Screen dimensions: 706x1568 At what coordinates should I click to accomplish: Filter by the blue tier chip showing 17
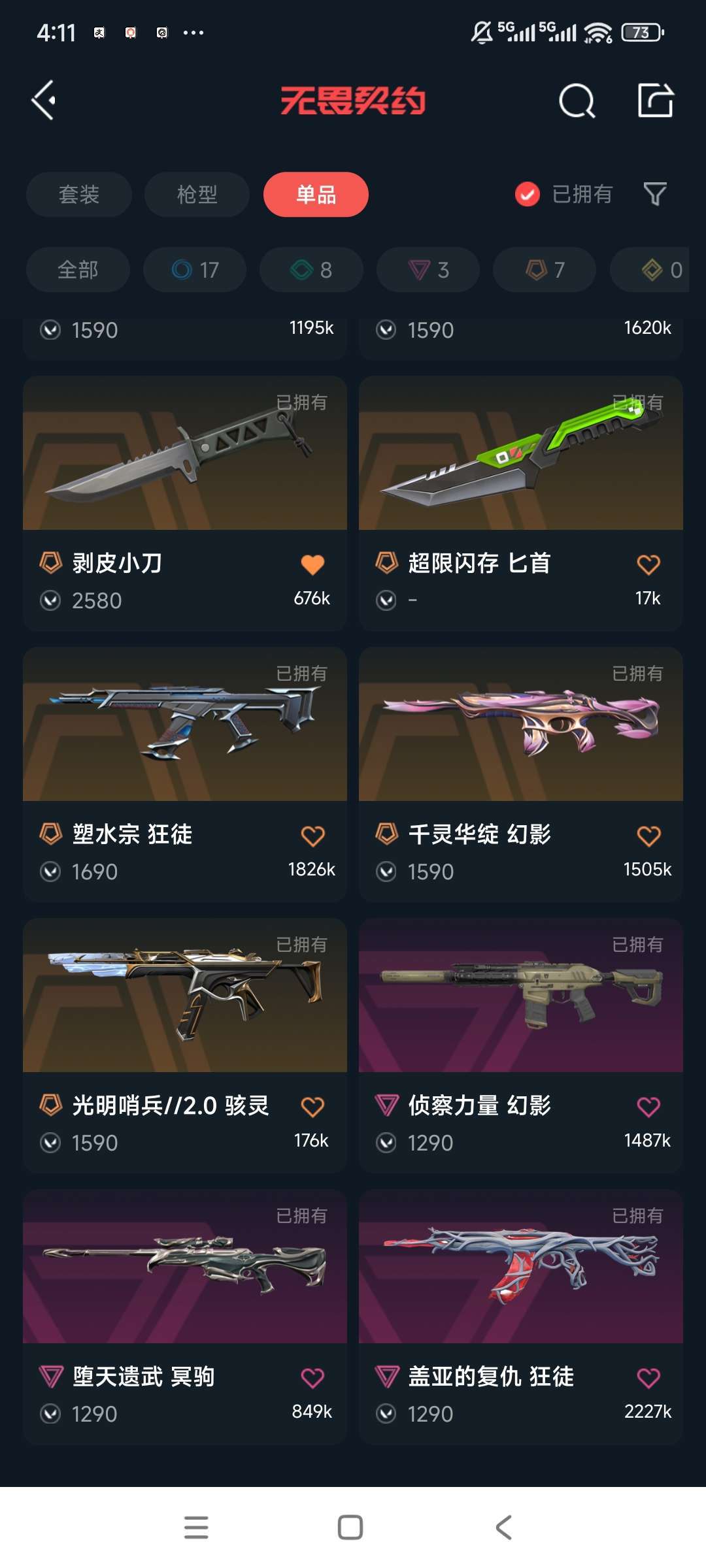(x=195, y=269)
